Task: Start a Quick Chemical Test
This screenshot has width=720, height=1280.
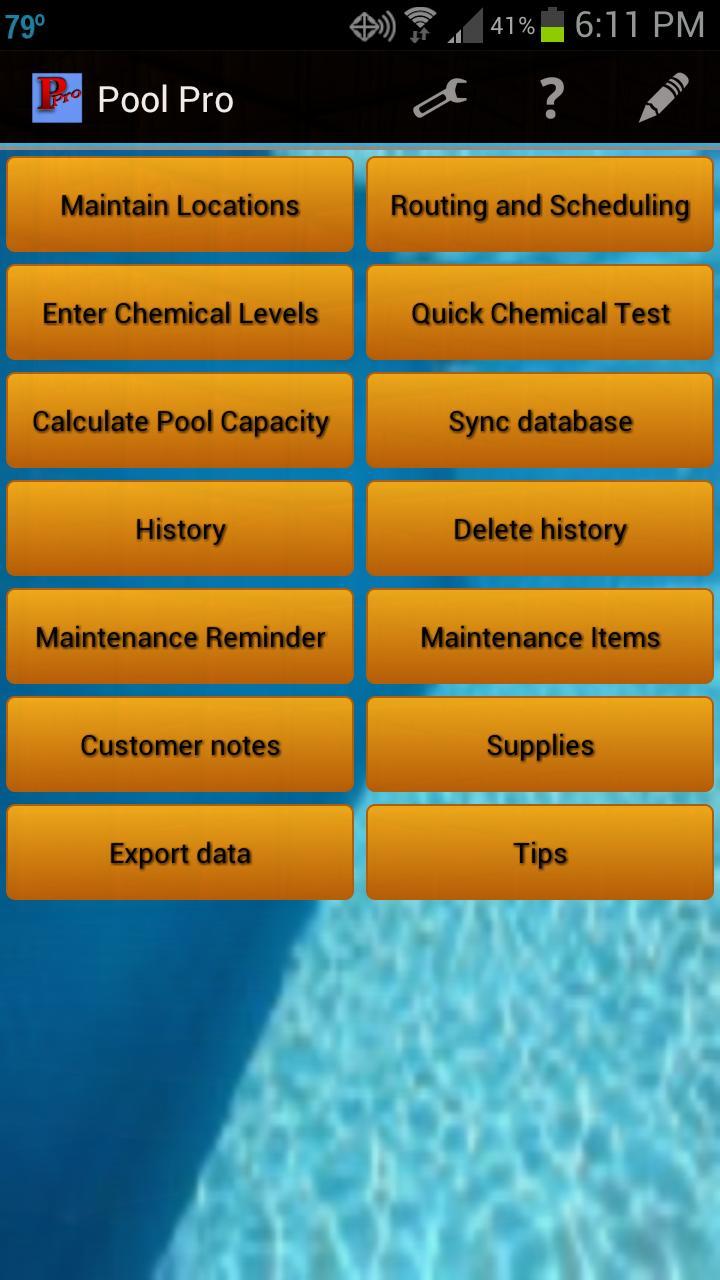Action: click(540, 313)
